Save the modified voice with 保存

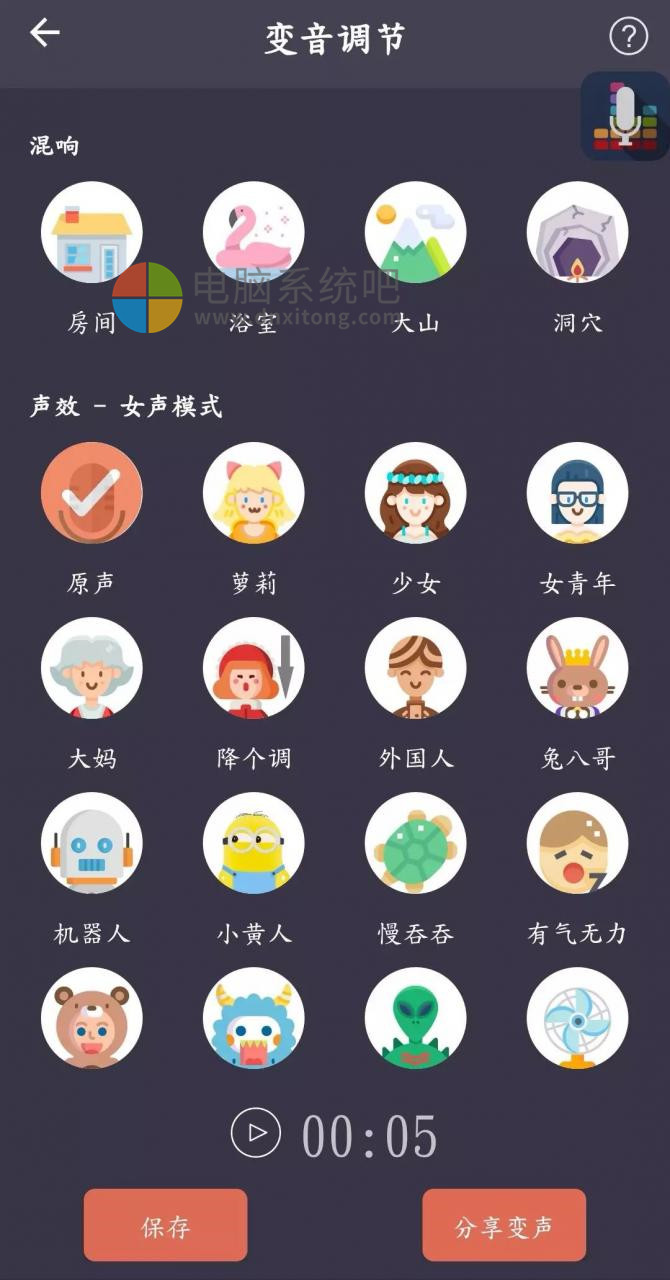165,1225
